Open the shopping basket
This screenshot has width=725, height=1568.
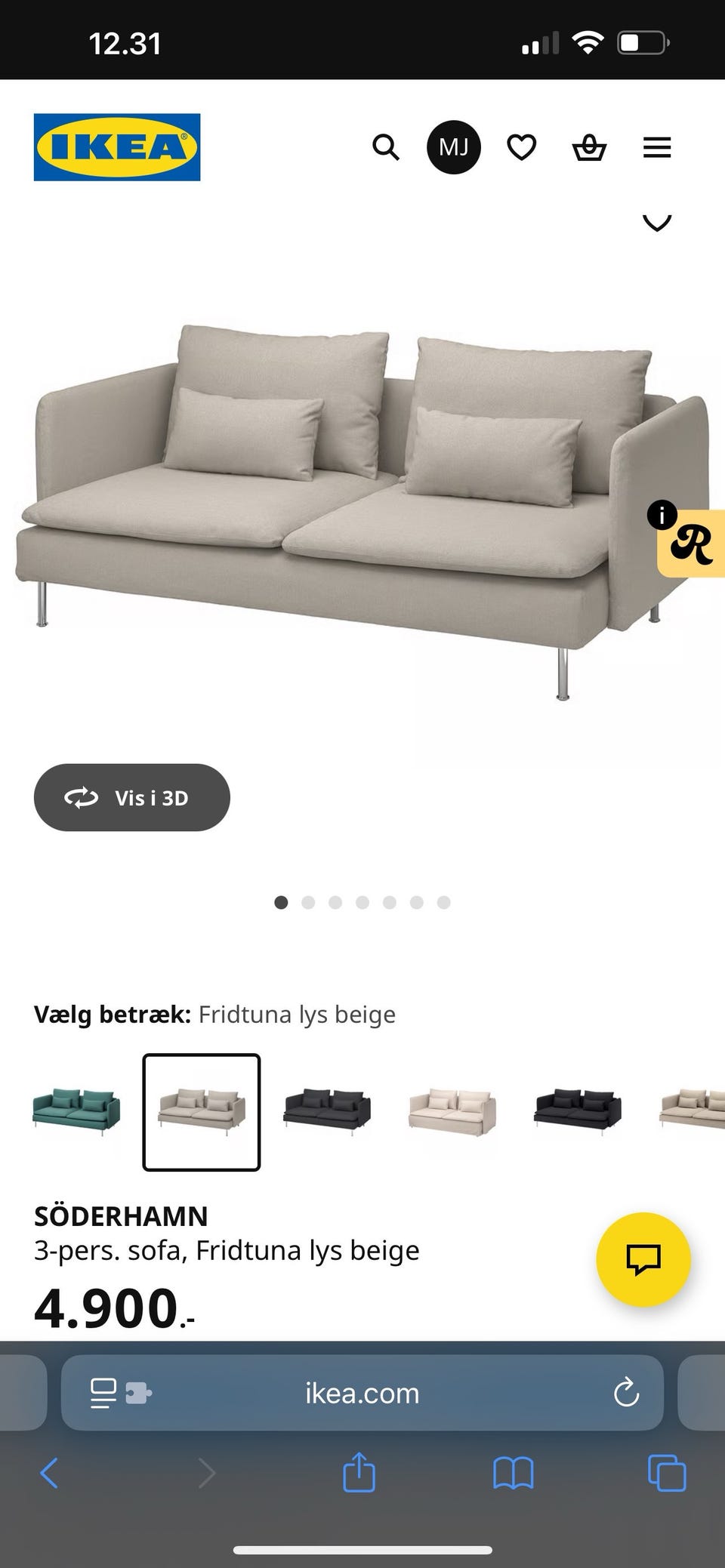click(x=589, y=146)
